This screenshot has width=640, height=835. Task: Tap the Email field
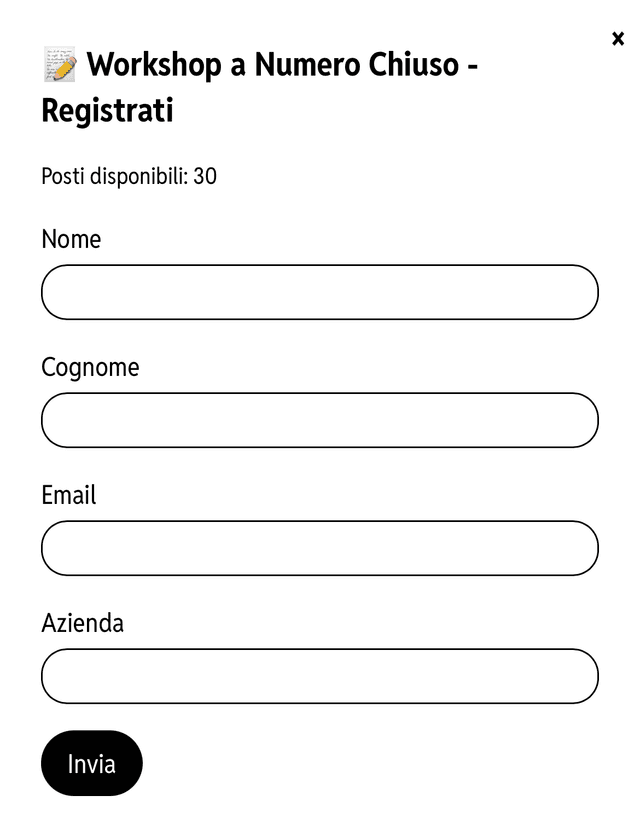pos(320,548)
